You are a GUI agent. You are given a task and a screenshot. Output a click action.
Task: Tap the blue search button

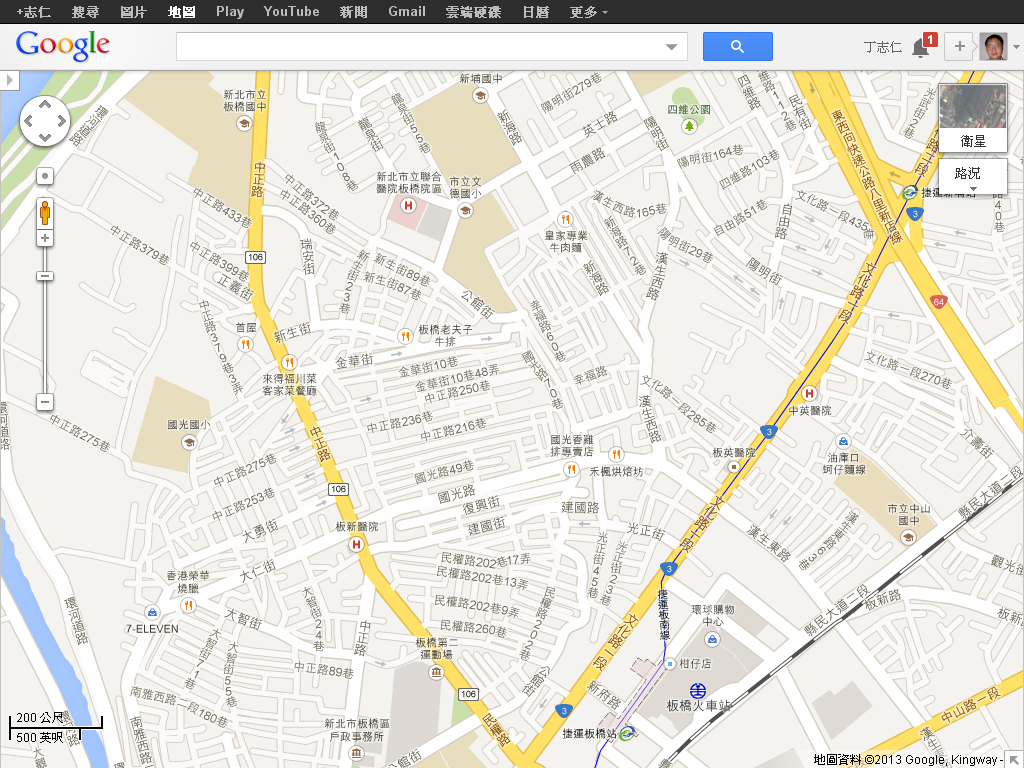[x=737, y=47]
